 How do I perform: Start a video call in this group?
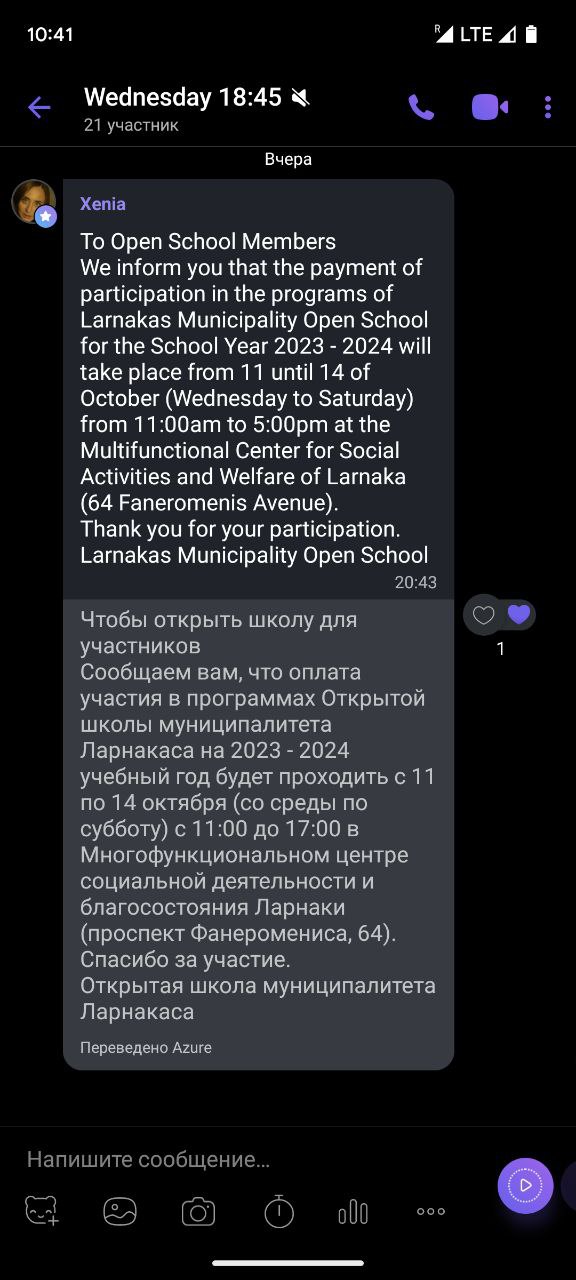489,107
